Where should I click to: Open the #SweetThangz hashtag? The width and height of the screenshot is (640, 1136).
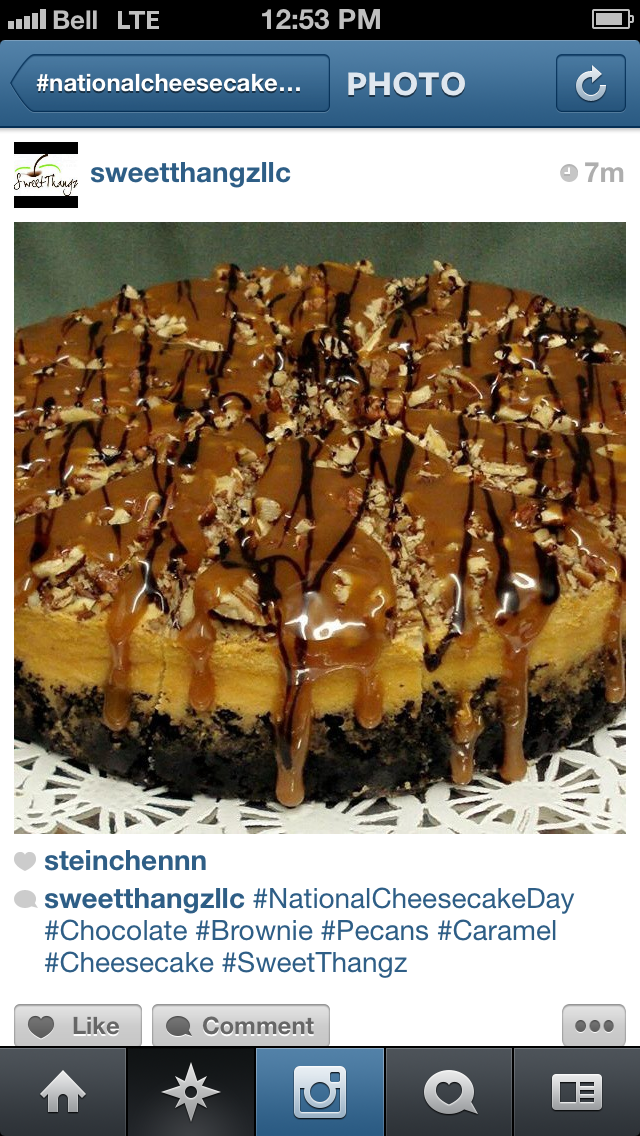coord(314,963)
